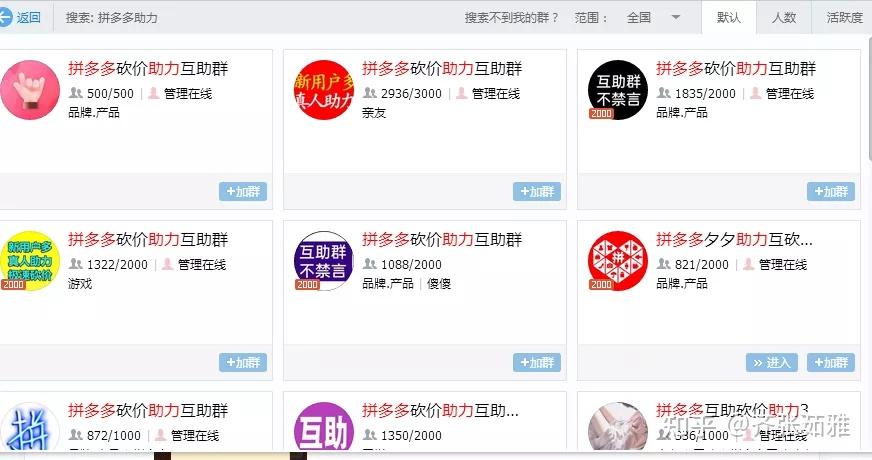The image size is (872, 460).
Task: Open the 2936/3000 group card titled 拼多多砍价助力互助群
Action: pos(442,69)
